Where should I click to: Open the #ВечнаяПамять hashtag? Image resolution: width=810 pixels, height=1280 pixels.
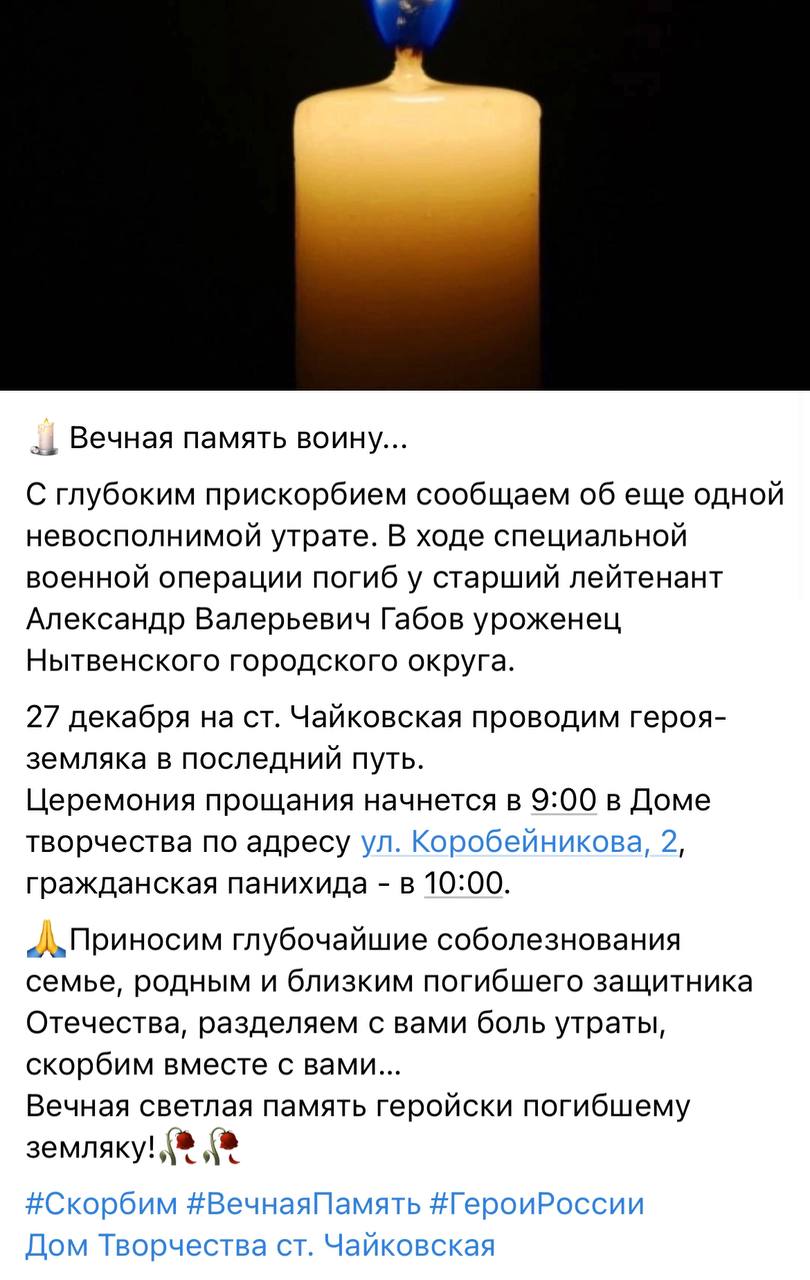(304, 1203)
